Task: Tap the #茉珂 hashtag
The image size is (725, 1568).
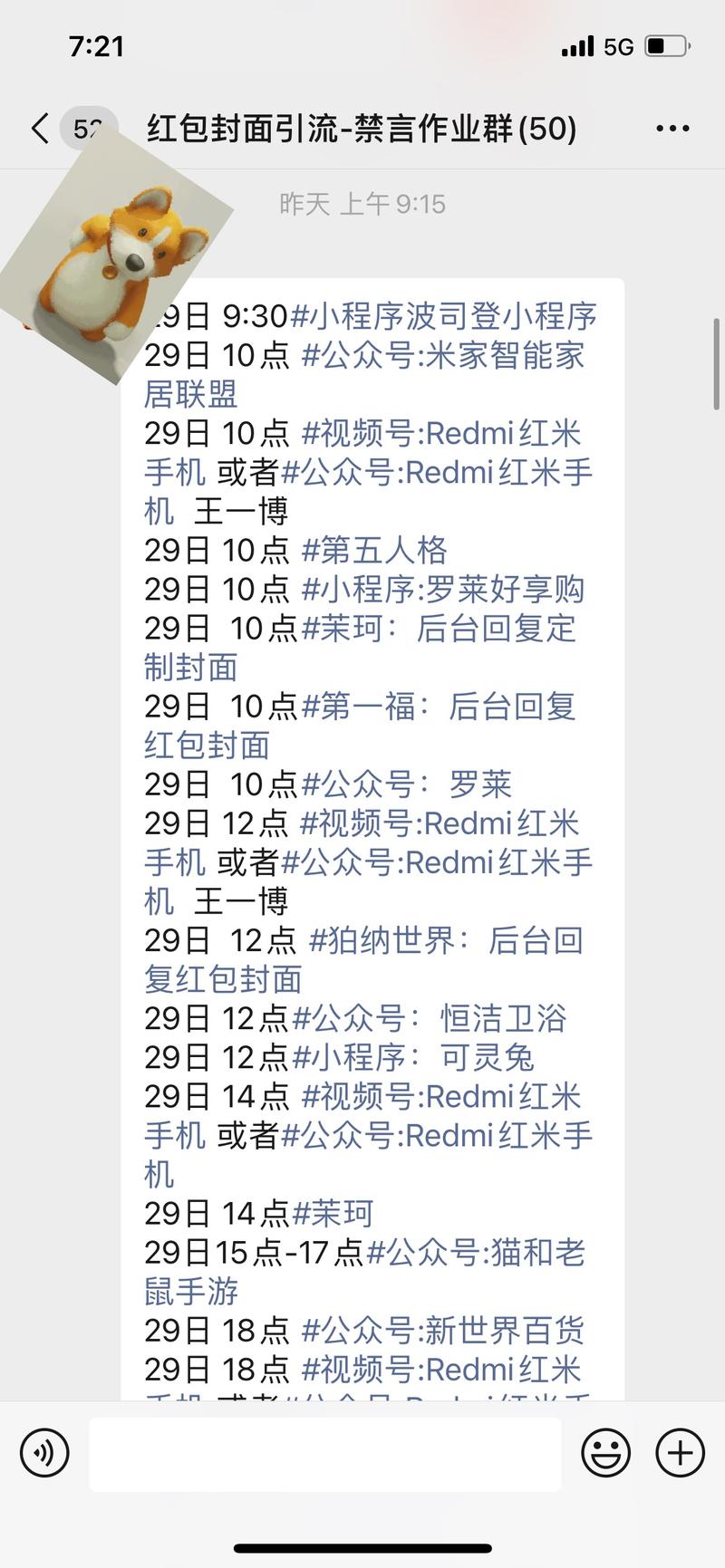Action: 332,1213
